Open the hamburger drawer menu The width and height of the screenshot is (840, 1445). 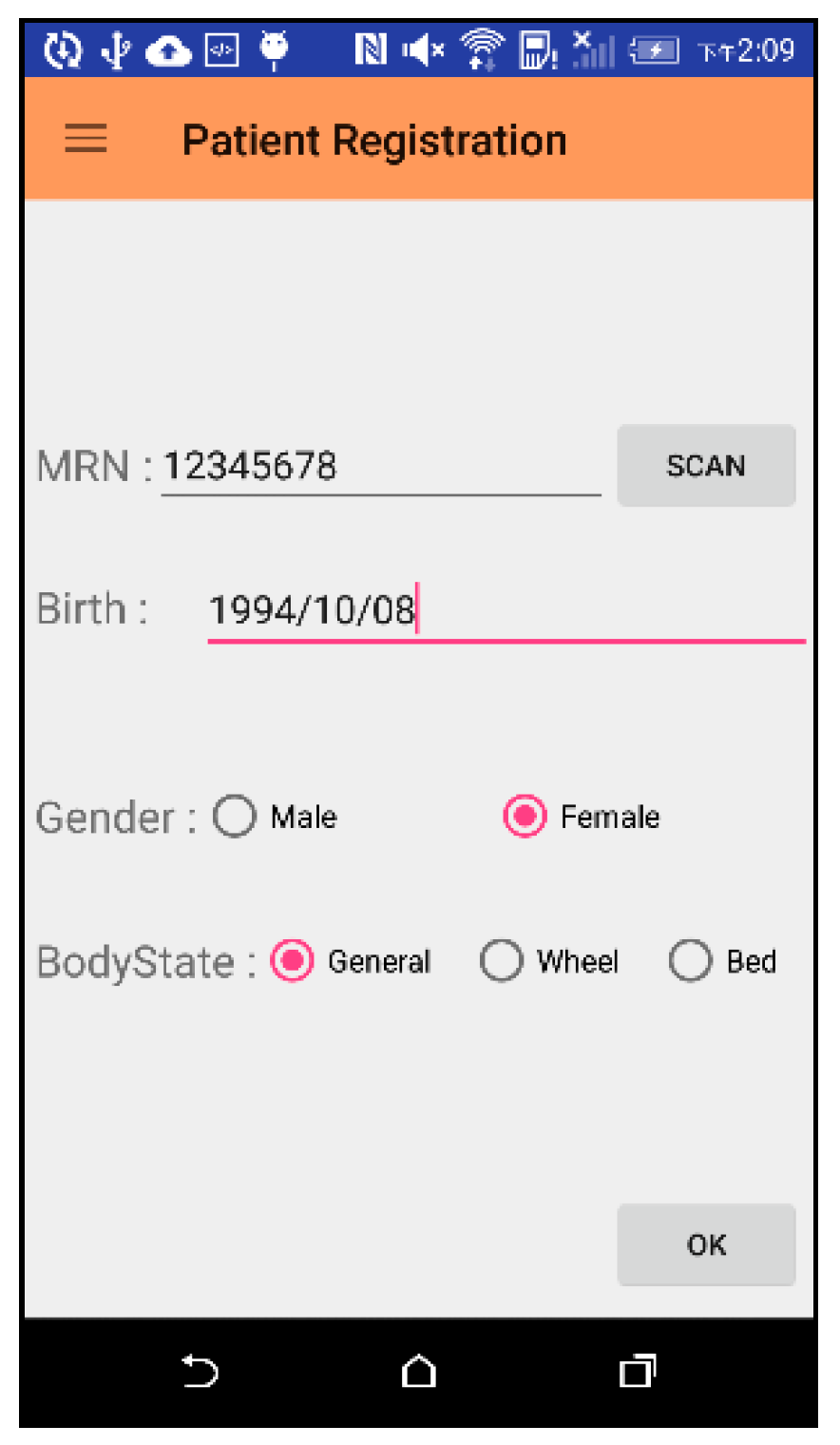86,139
